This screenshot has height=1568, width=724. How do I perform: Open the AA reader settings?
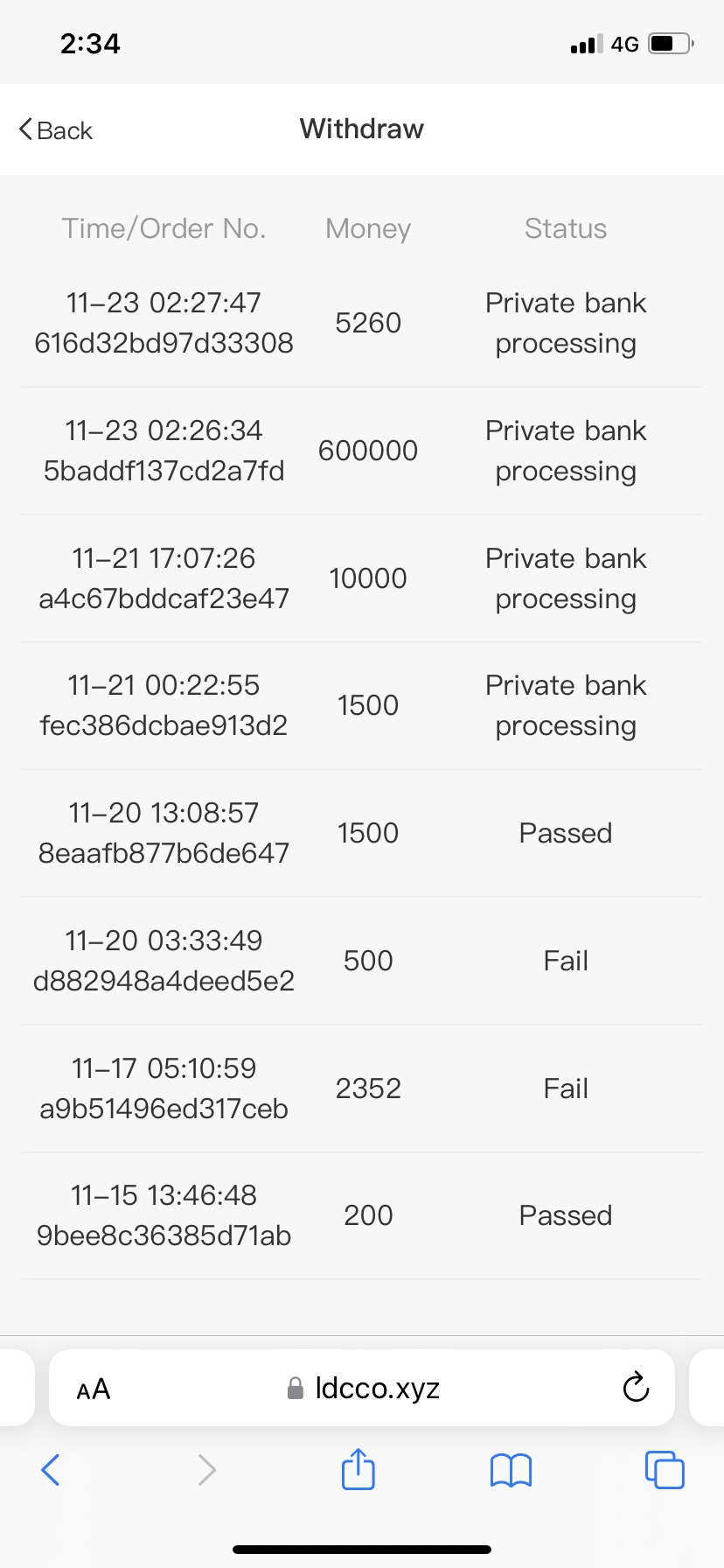click(x=94, y=1389)
